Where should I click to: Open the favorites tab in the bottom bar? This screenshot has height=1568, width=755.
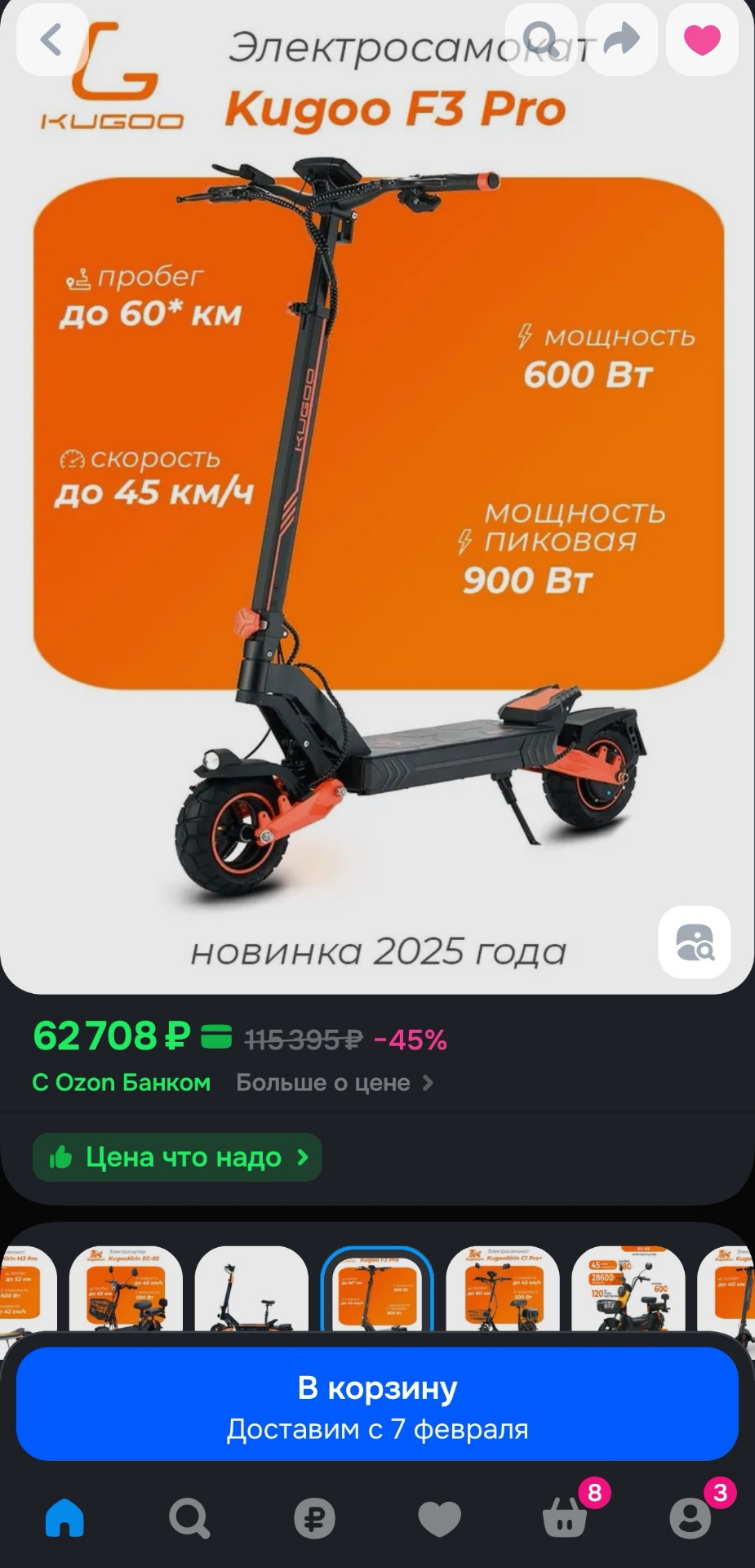[440, 1519]
